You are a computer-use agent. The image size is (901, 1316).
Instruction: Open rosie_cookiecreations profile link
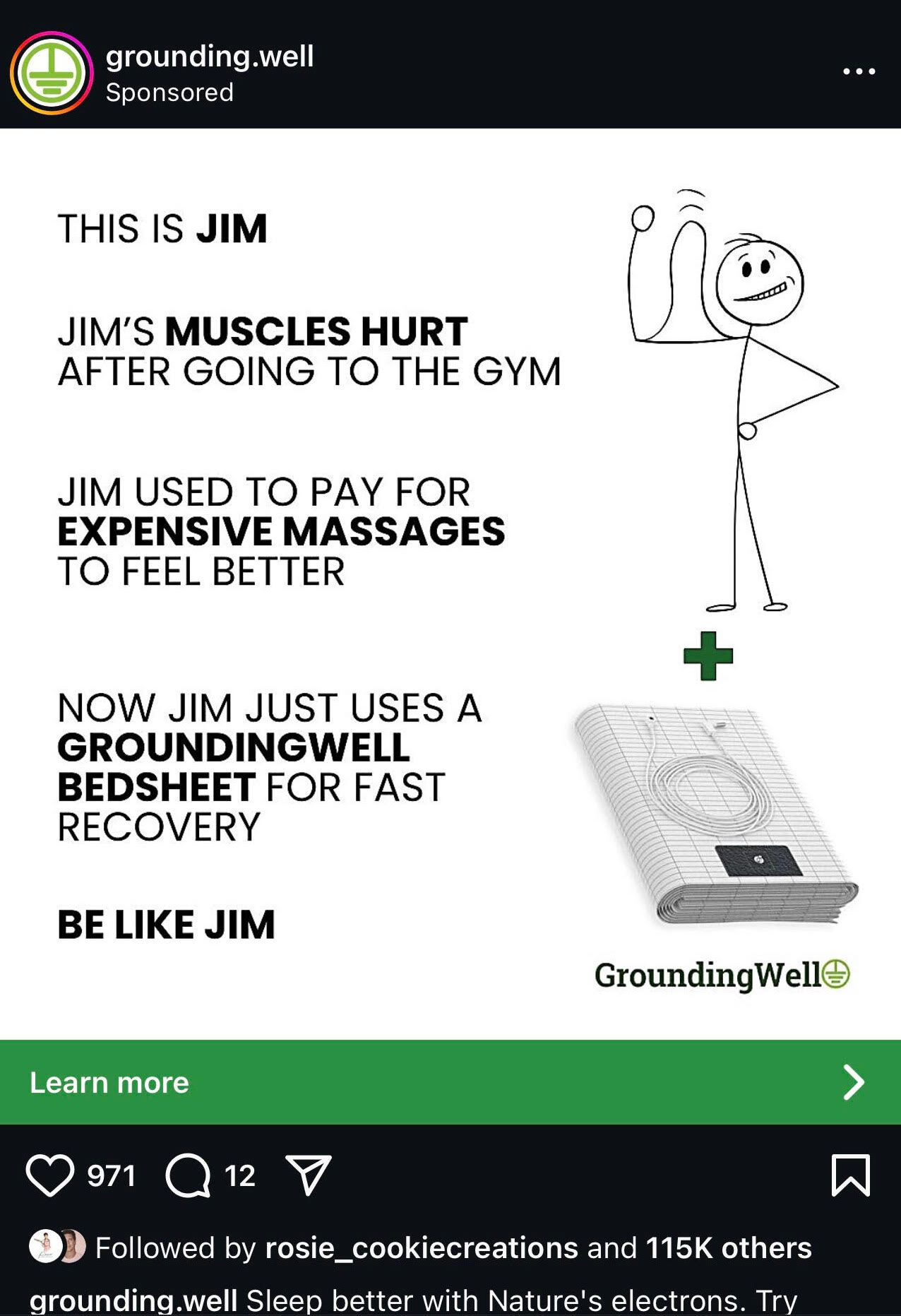coord(421,1248)
